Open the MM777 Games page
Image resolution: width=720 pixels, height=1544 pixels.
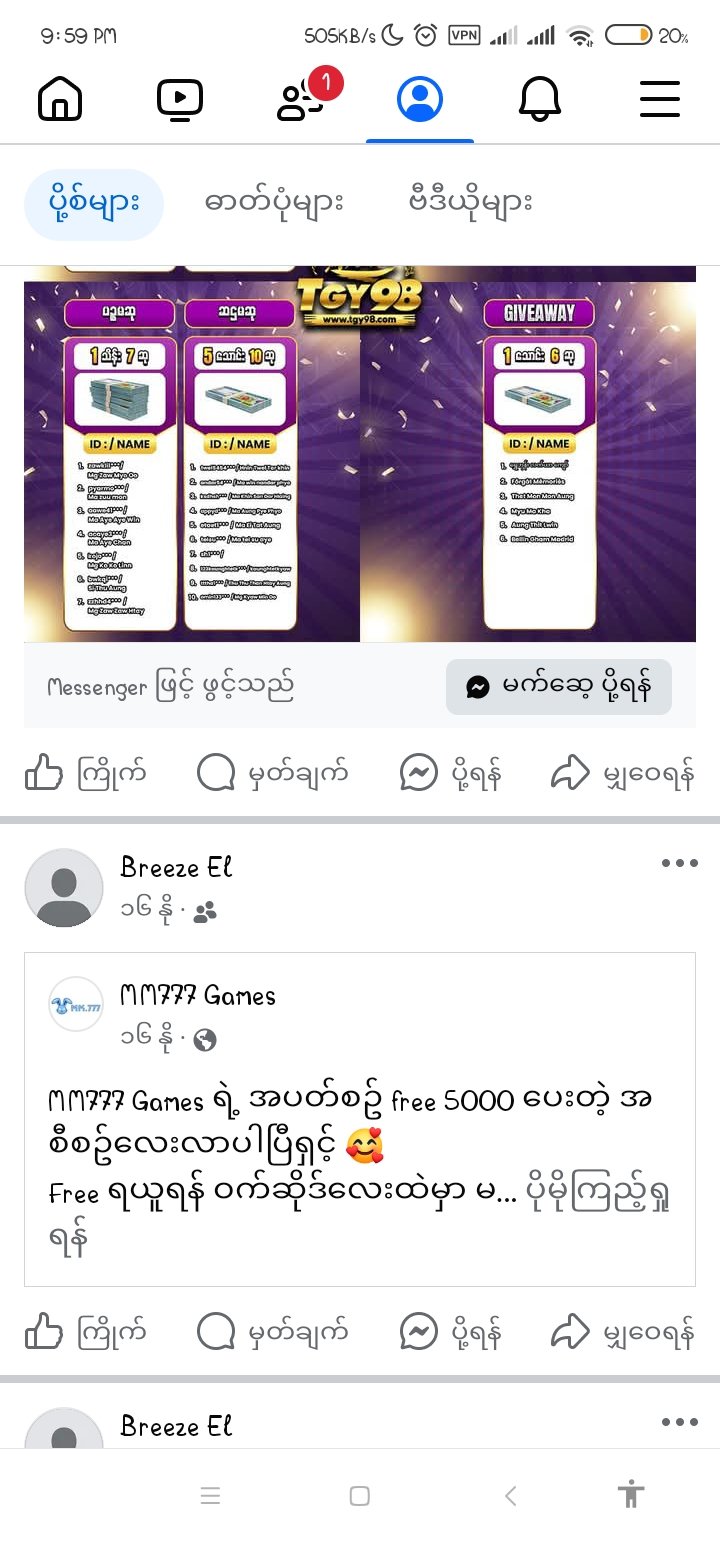pyautogui.click(x=197, y=995)
